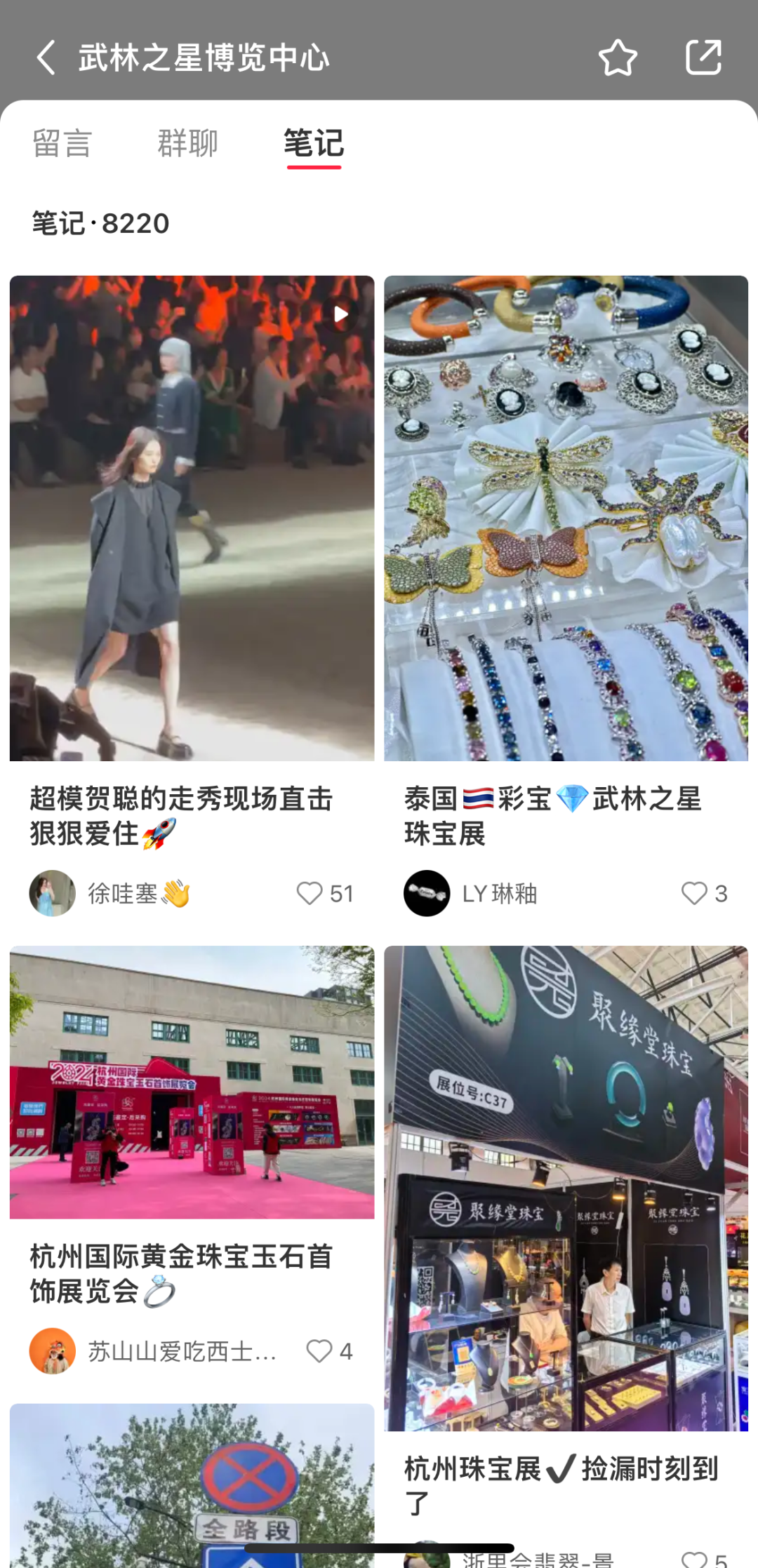Switch to the 留言 tab
The height and width of the screenshot is (1568, 758).
62,144
